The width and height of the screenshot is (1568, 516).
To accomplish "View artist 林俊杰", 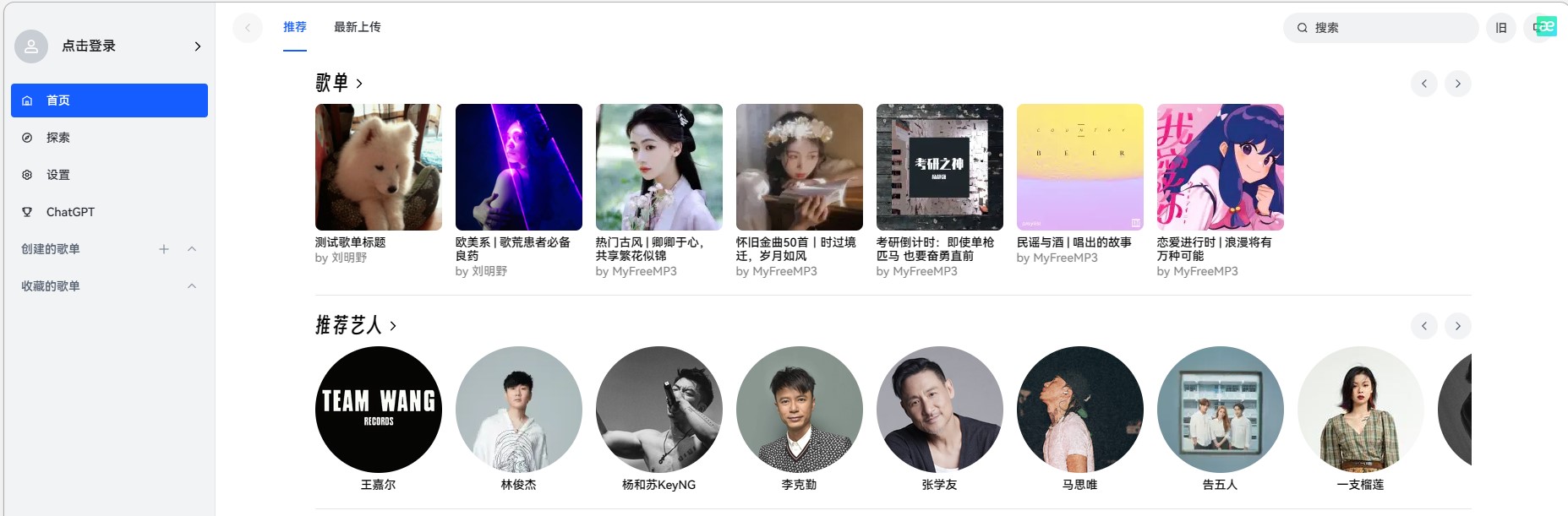I will [x=518, y=410].
